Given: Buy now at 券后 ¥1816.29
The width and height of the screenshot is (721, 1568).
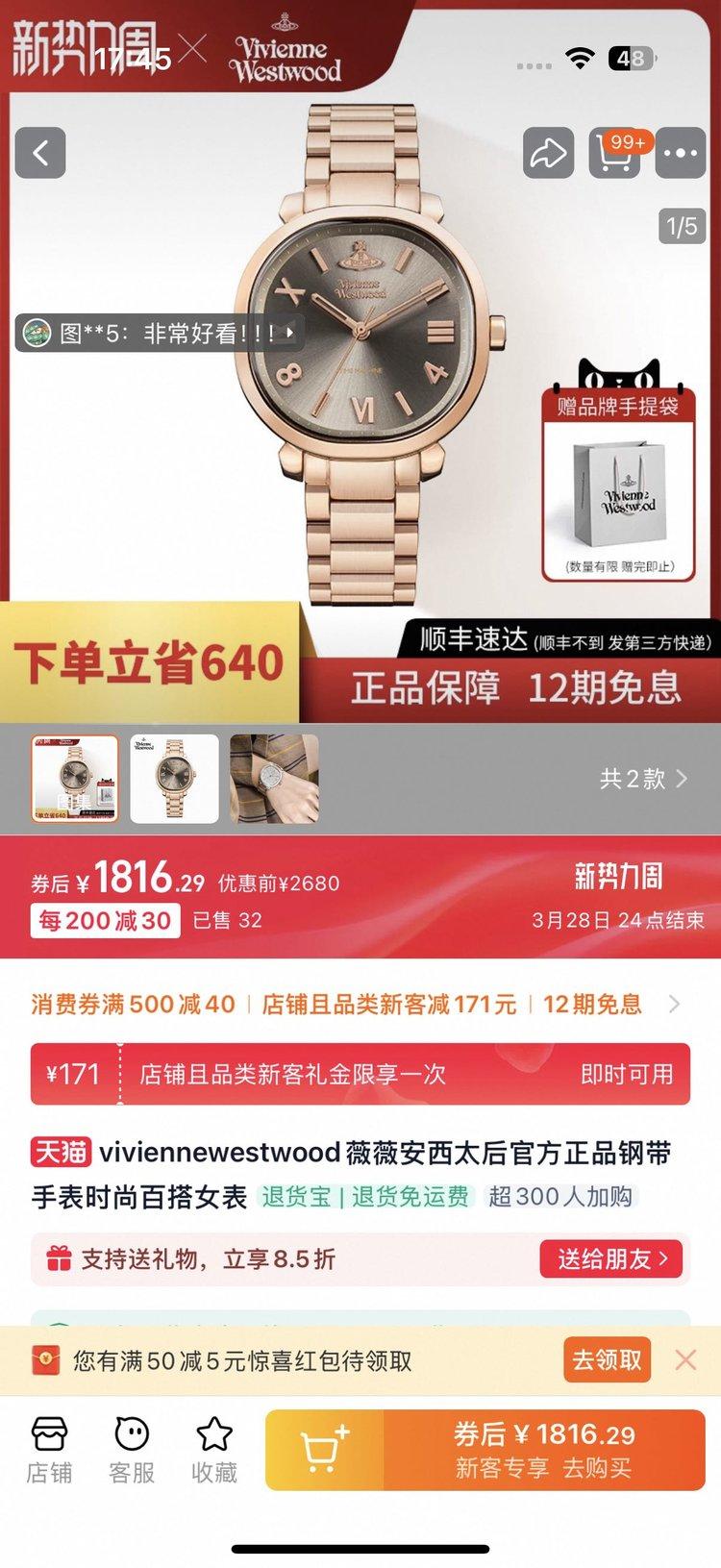Looking at the screenshot, I should 544,1450.
